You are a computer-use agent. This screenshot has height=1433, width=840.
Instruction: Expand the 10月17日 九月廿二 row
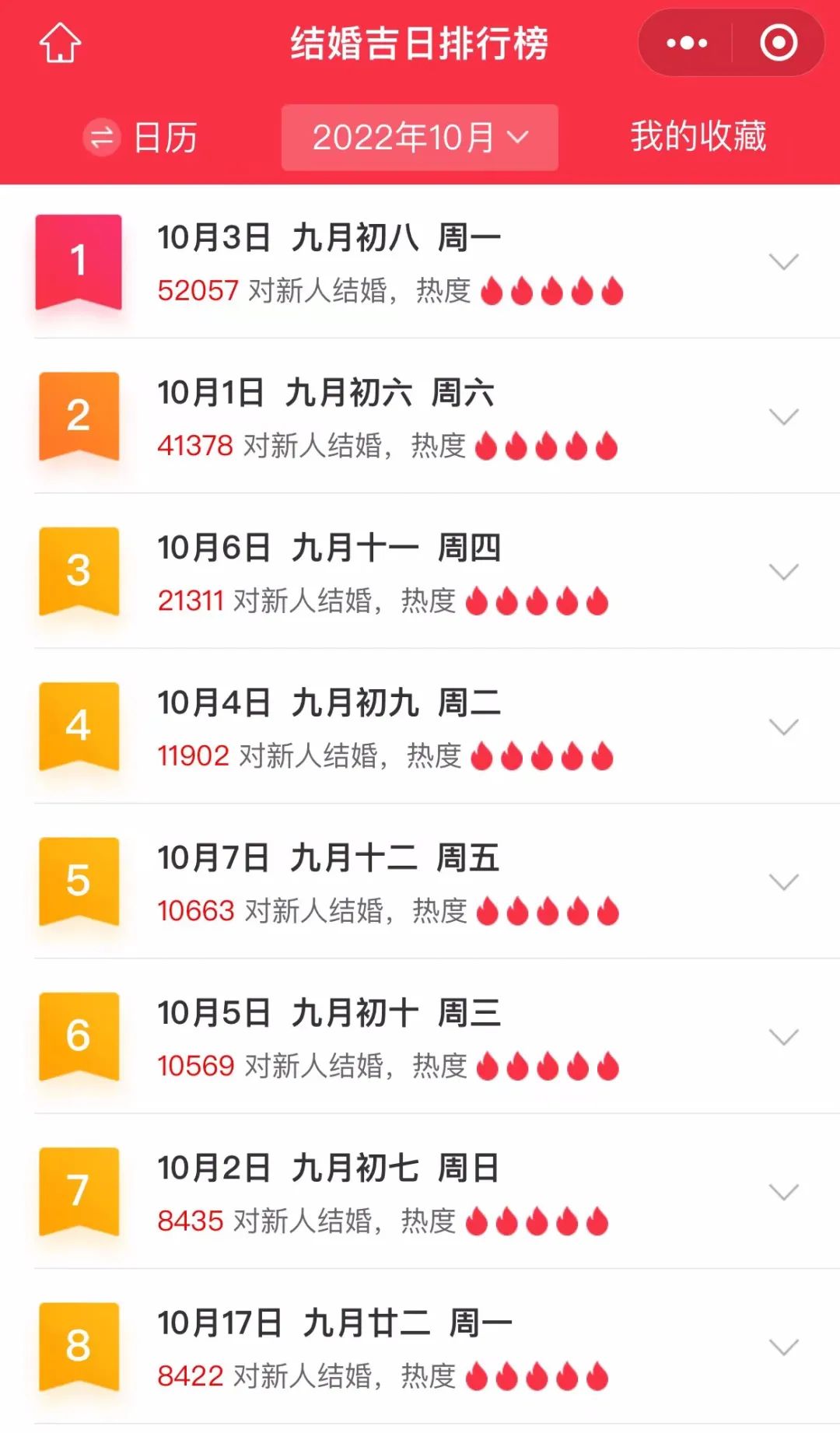click(783, 1347)
